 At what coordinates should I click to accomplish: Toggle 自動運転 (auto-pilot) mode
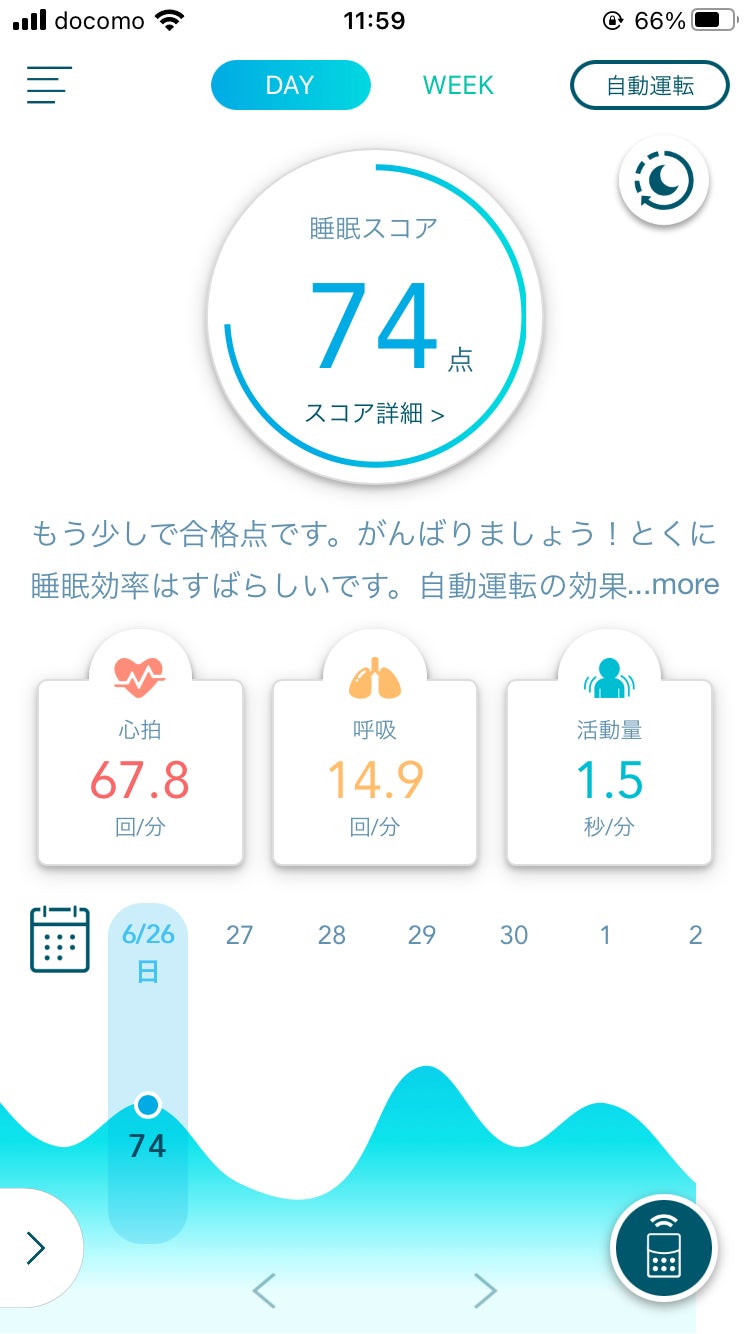coord(649,85)
